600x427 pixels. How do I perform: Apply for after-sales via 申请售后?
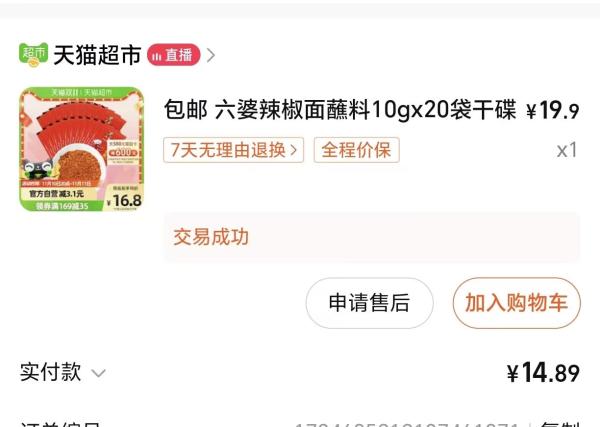tap(369, 303)
